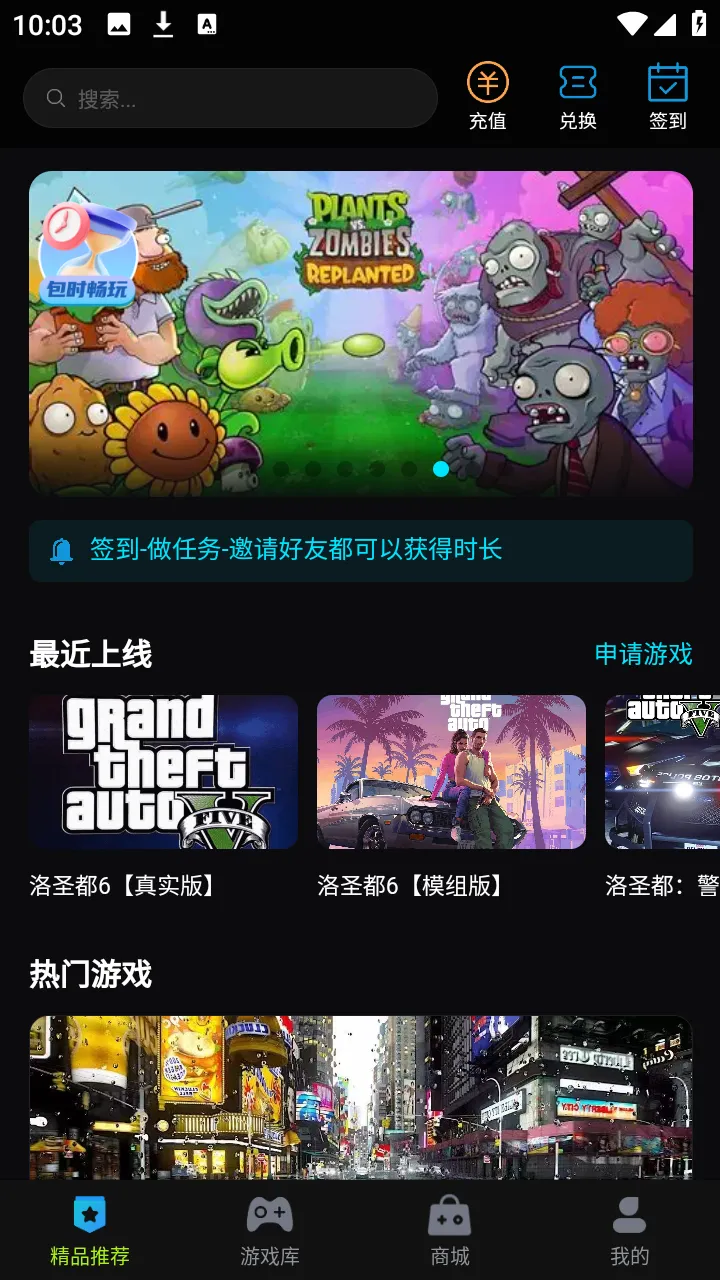The height and width of the screenshot is (1280, 720).
Task: Tap the 游戏库 gamepad icon
Action: tap(269, 1215)
